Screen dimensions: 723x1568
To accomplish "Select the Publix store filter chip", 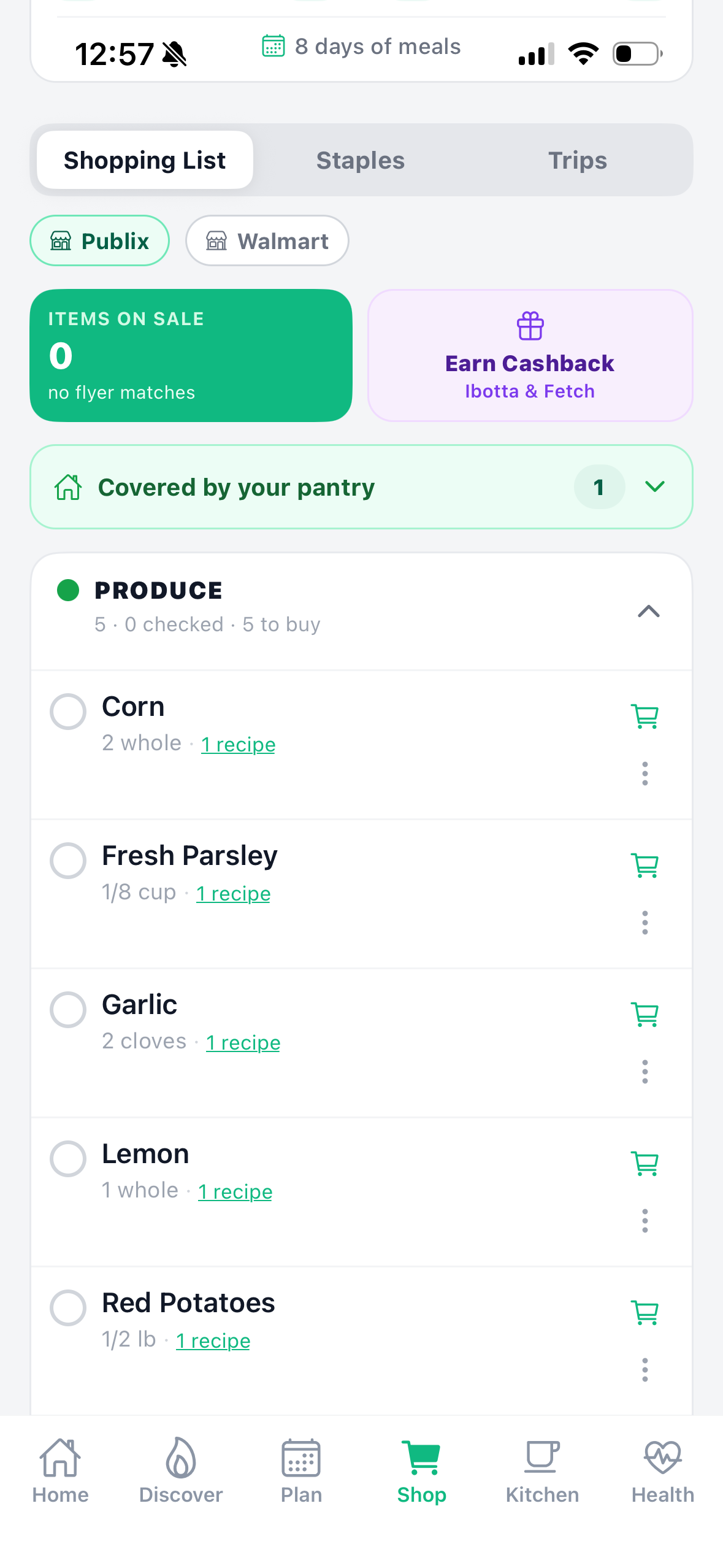I will click(x=99, y=240).
